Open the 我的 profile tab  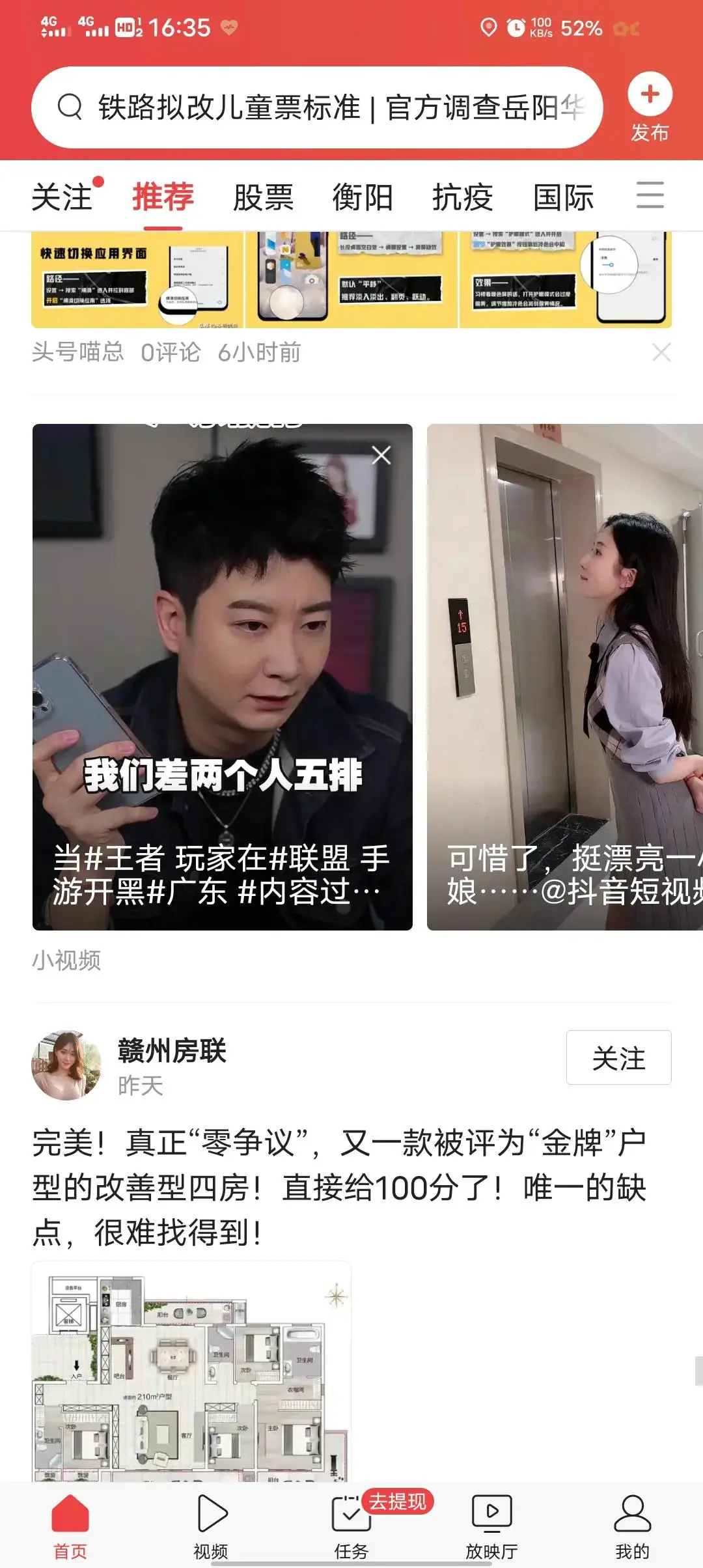[x=632, y=1525]
